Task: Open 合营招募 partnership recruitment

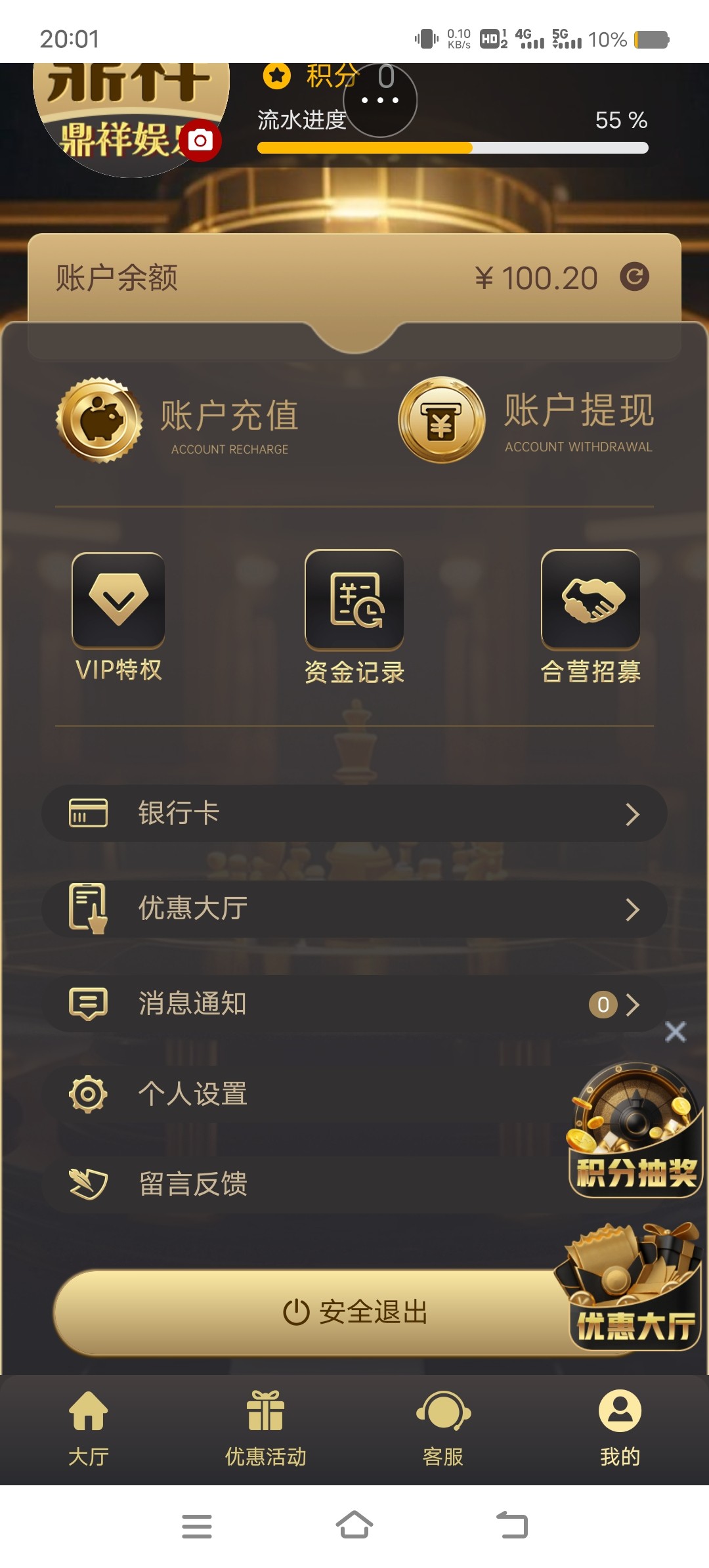Action: [x=590, y=617]
